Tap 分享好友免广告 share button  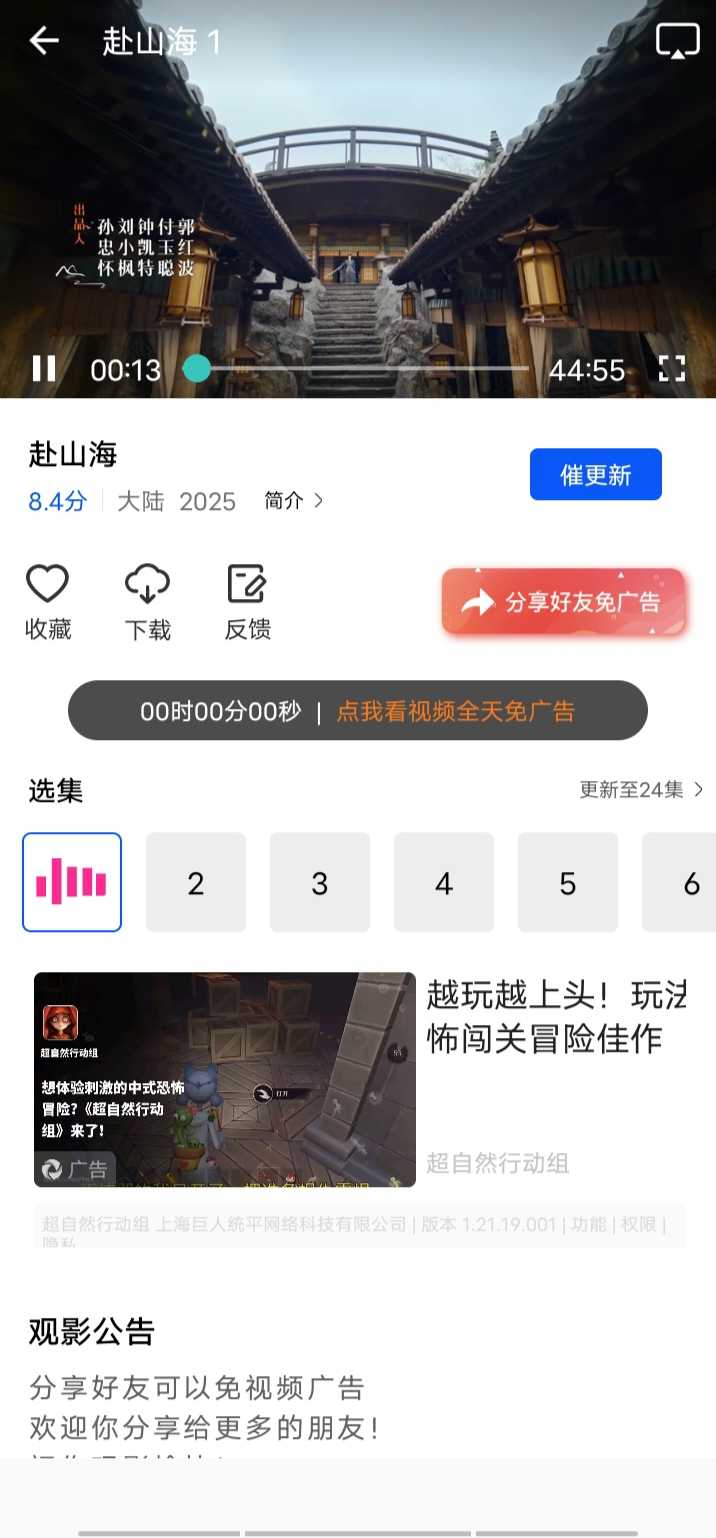click(564, 602)
